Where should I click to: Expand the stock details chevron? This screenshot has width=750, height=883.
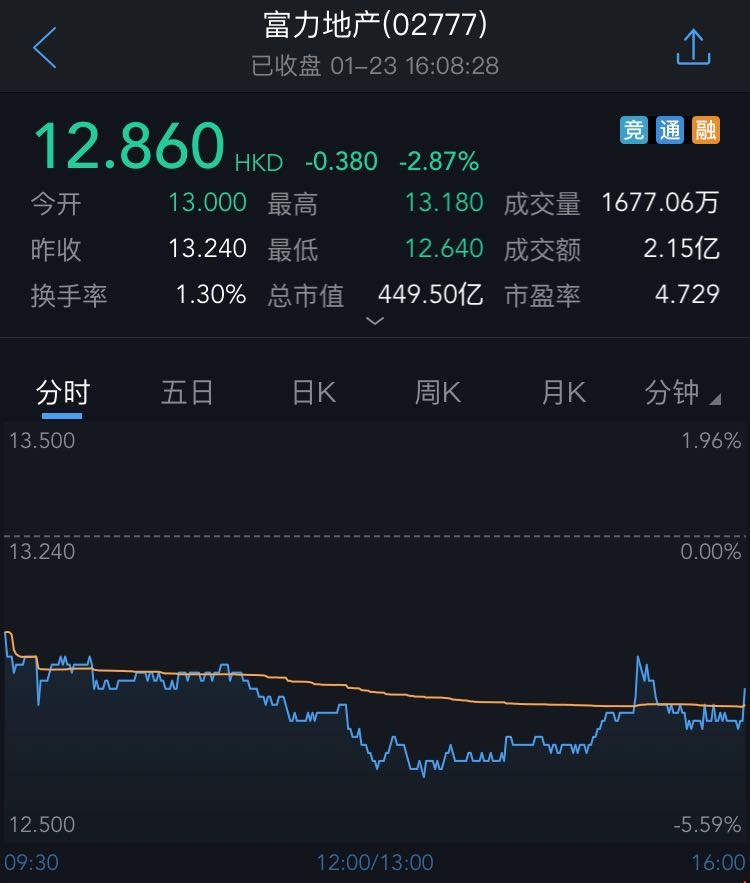[375, 321]
